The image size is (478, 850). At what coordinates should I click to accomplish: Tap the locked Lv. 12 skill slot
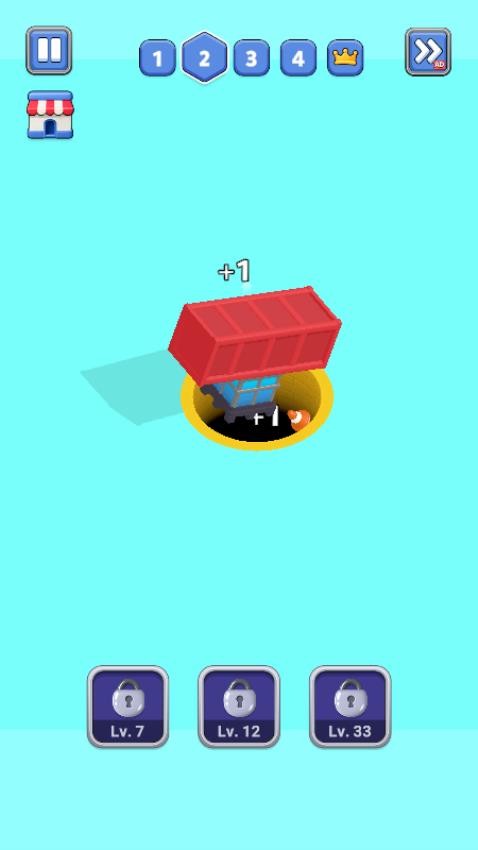pos(239,707)
